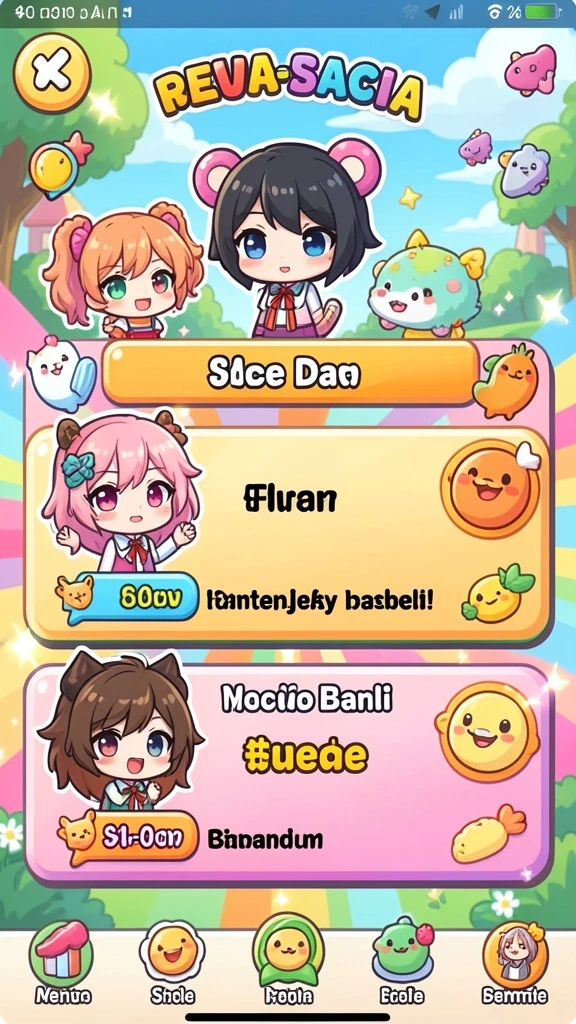Close the screen with the X button
Viewport: 576px width, 1024px height.
click(x=52, y=72)
